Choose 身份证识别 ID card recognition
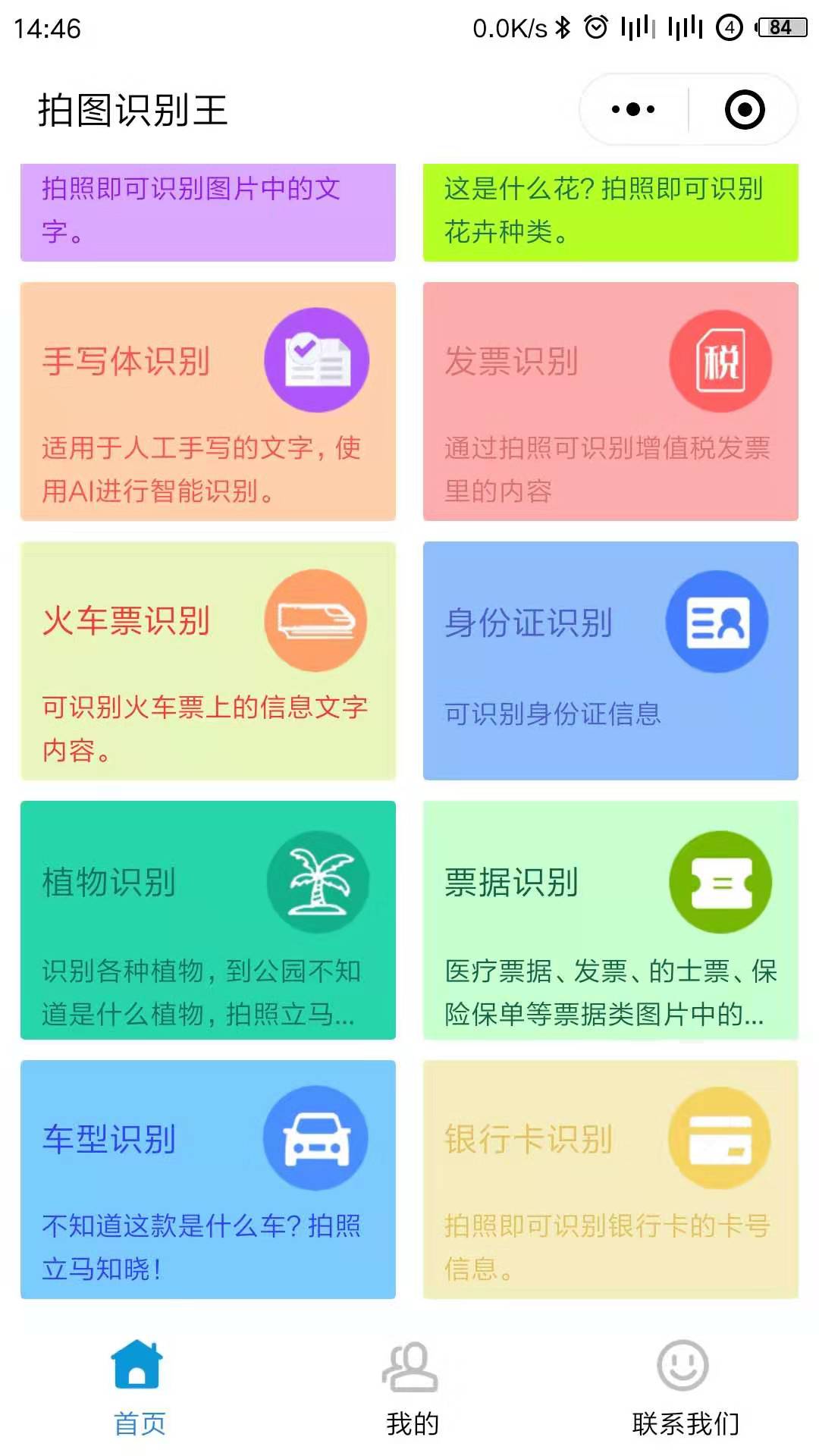Image resolution: width=819 pixels, height=1456 pixels. pyautogui.click(x=610, y=661)
